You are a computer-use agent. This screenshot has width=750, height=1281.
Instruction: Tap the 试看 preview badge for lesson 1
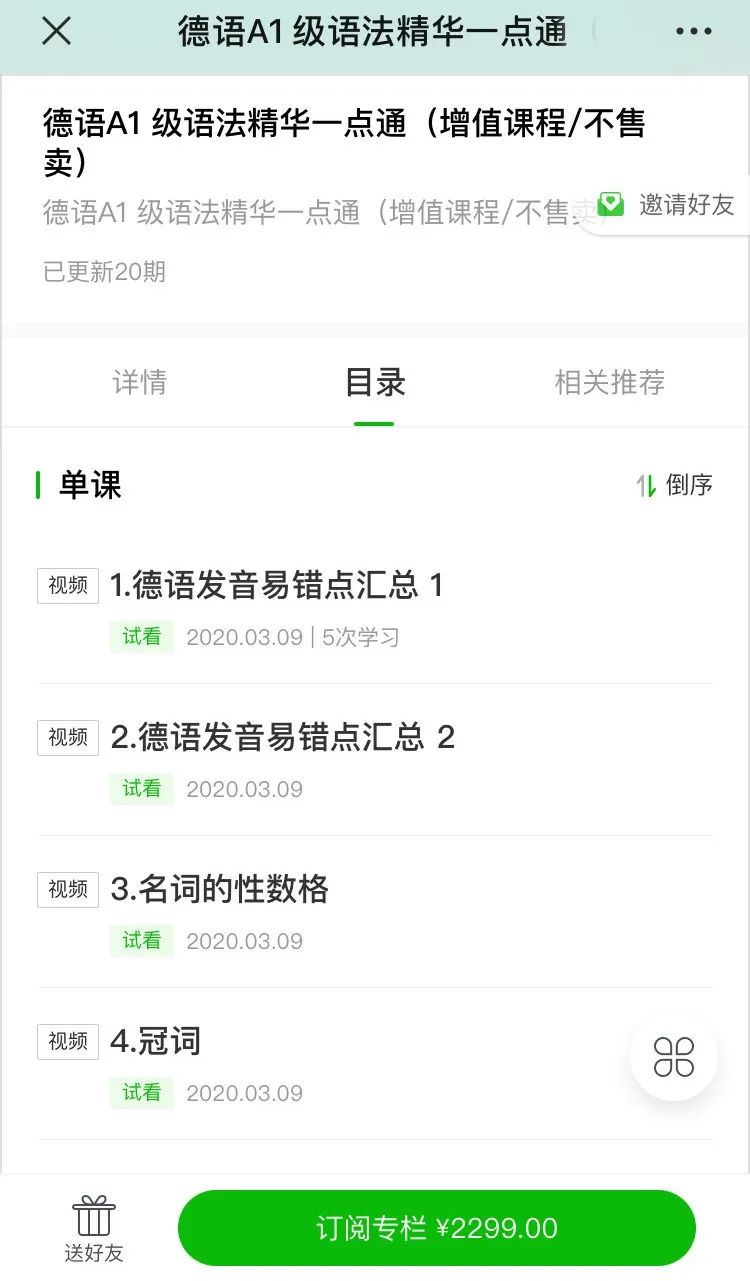point(141,637)
